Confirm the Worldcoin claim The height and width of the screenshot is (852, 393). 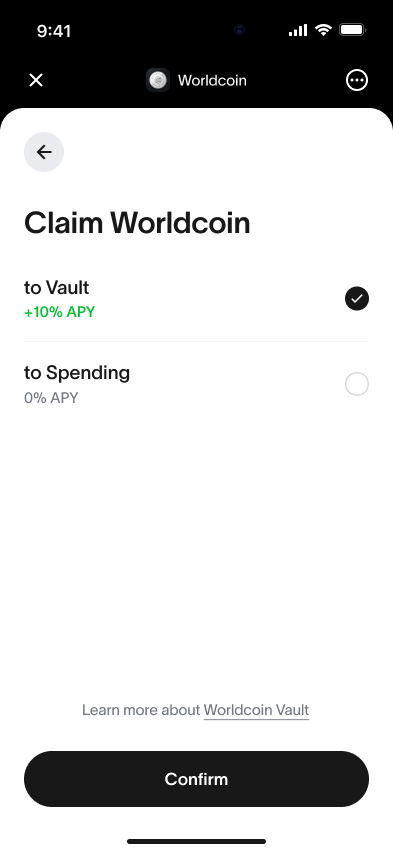(x=196, y=779)
